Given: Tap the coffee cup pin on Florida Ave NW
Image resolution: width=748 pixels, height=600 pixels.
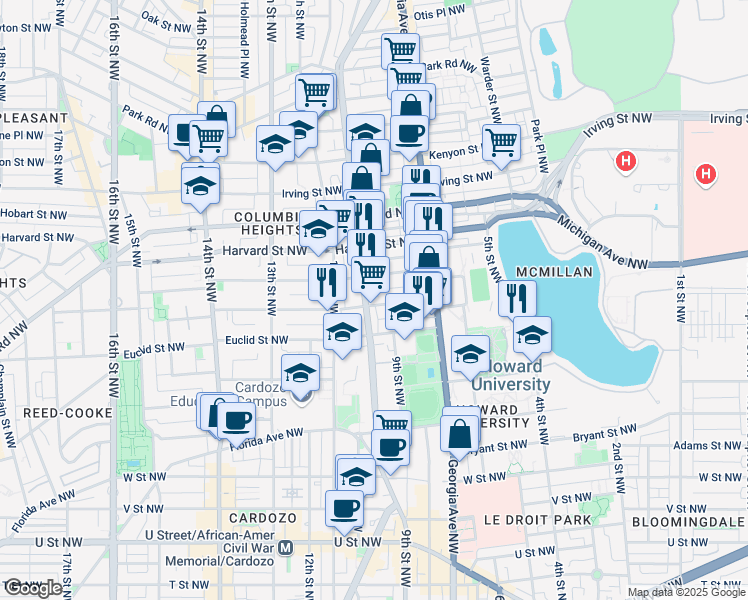Looking at the screenshot, I should pos(236,420).
